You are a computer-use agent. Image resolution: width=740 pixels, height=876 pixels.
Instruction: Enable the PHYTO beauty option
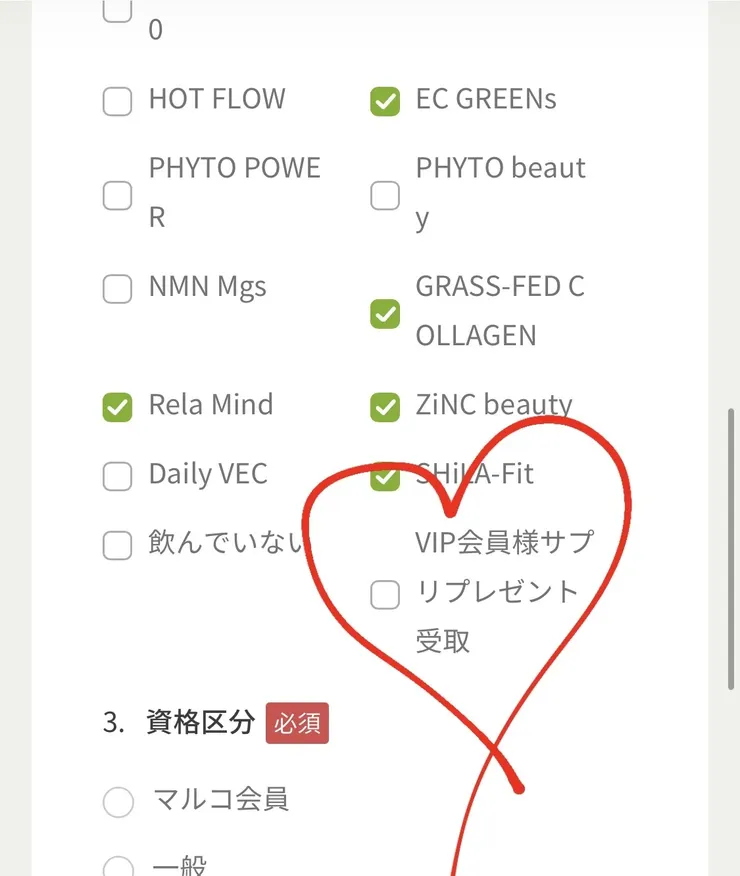click(x=384, y=195)
